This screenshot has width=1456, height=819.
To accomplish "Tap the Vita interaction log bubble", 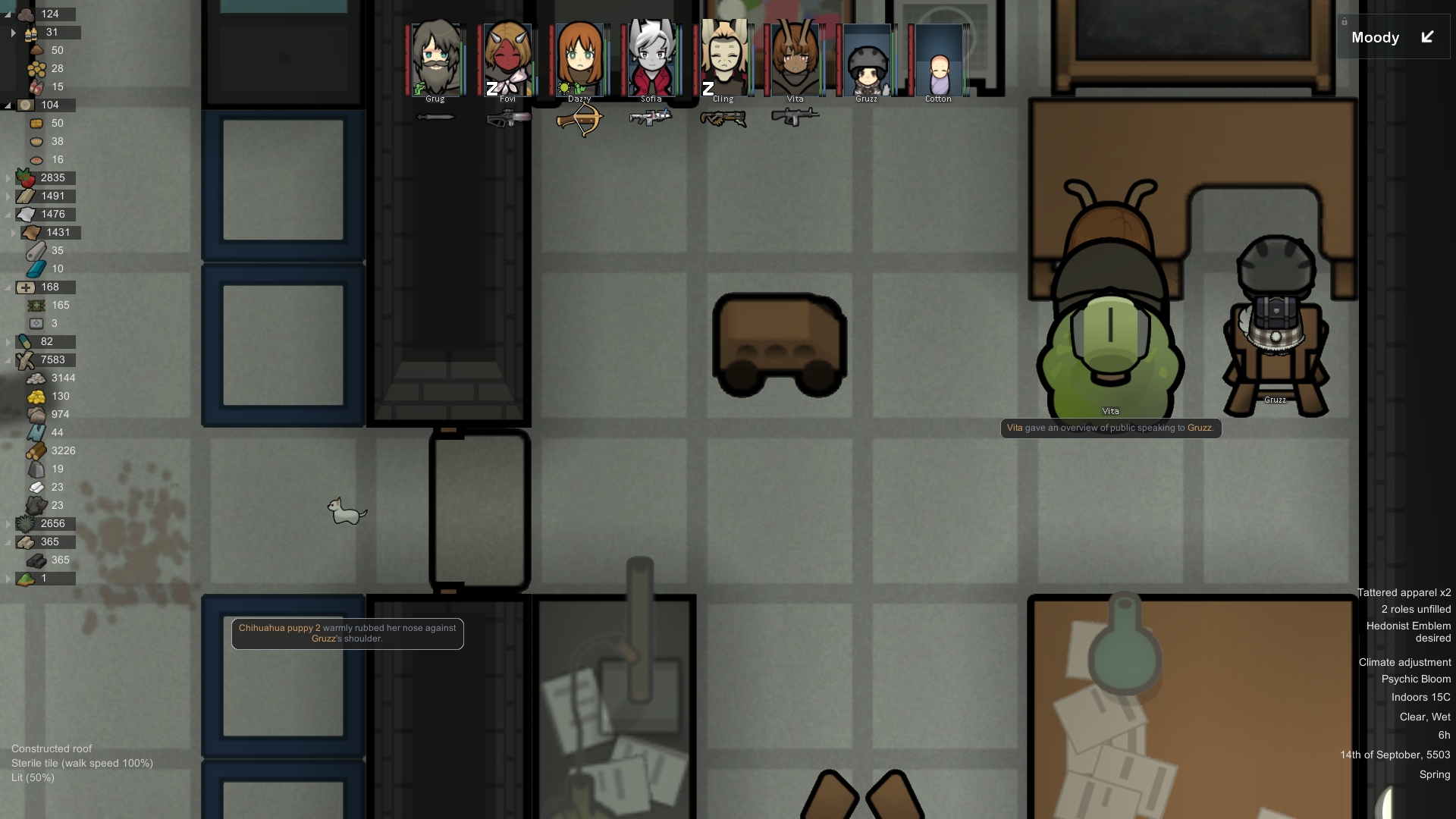I will [x=1110, y=428].
